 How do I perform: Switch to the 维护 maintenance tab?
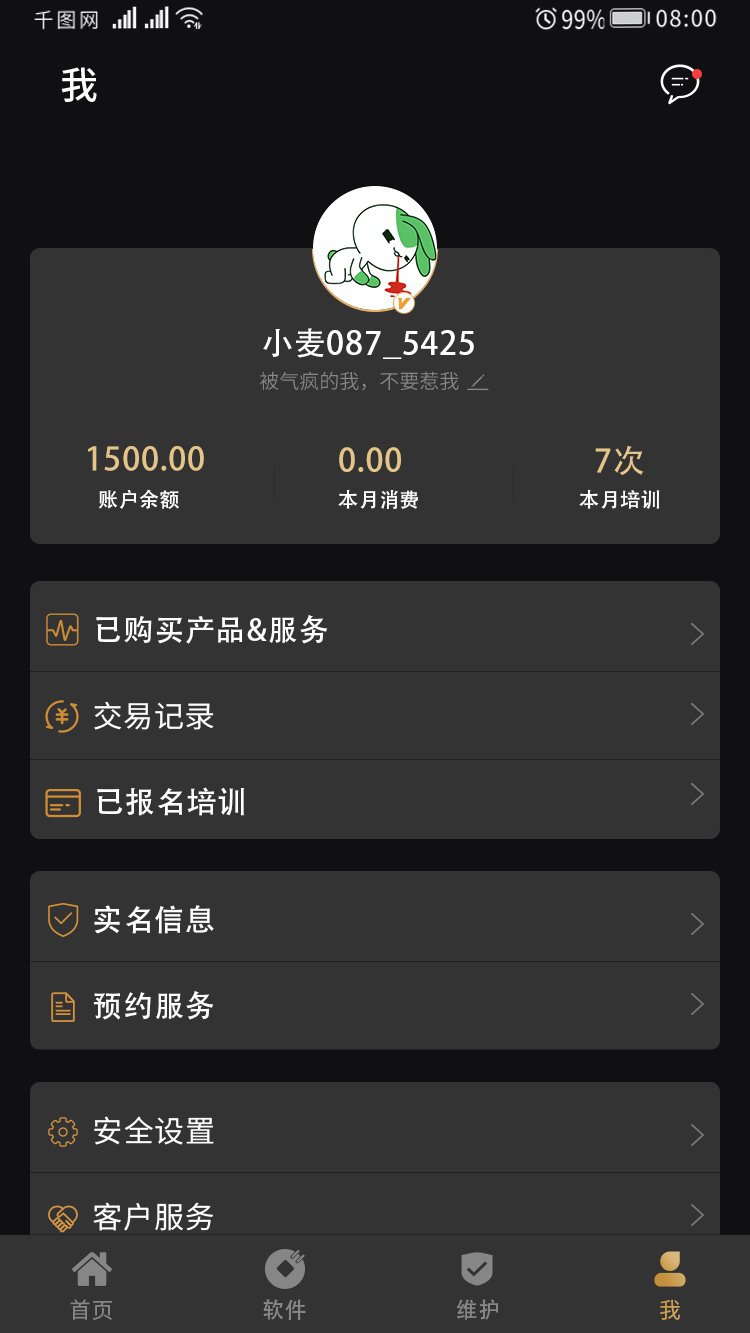click(x=477, y=1286)
